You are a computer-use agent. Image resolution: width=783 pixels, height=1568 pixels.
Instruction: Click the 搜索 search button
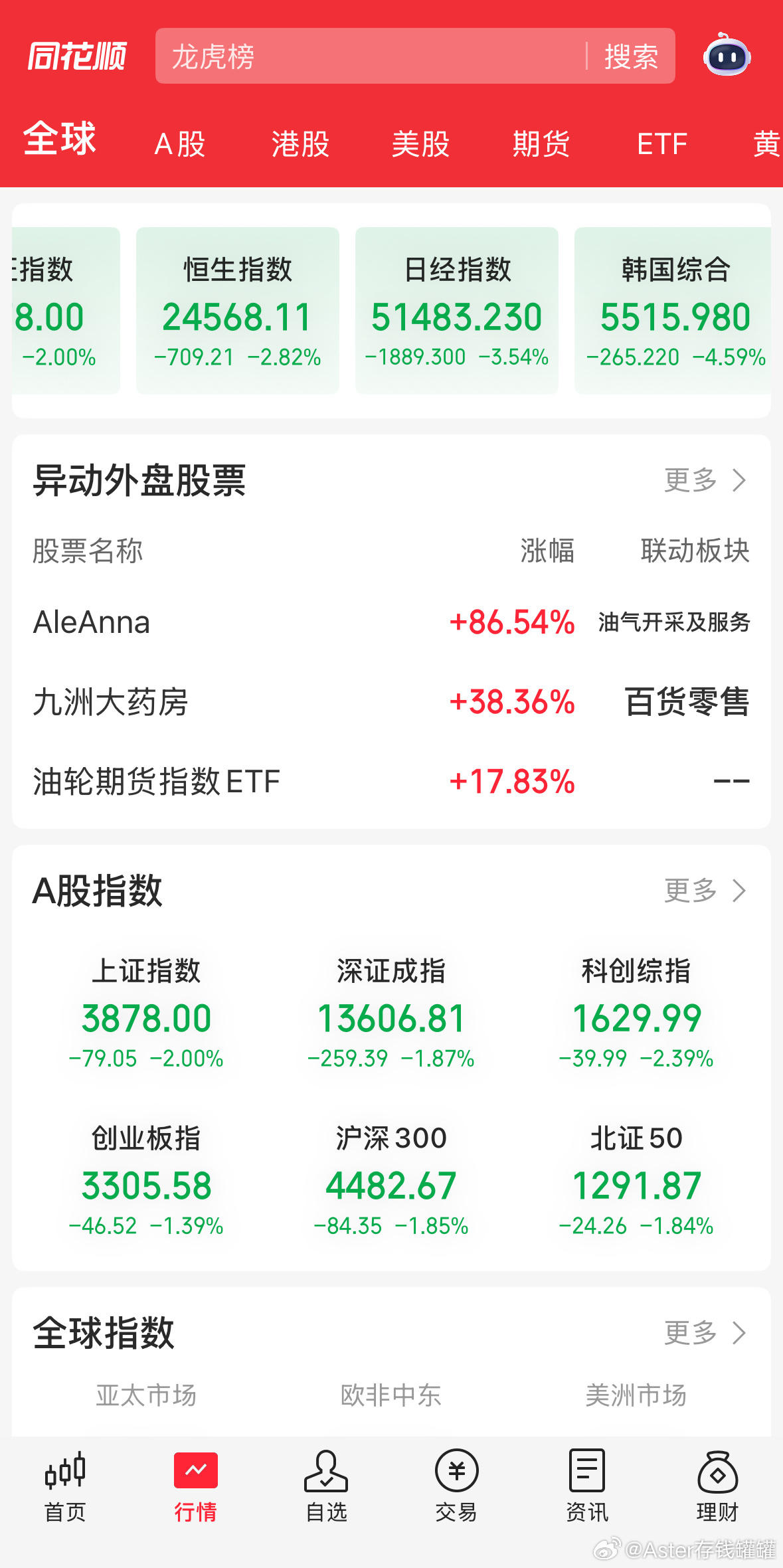click(x=631, y=57)
